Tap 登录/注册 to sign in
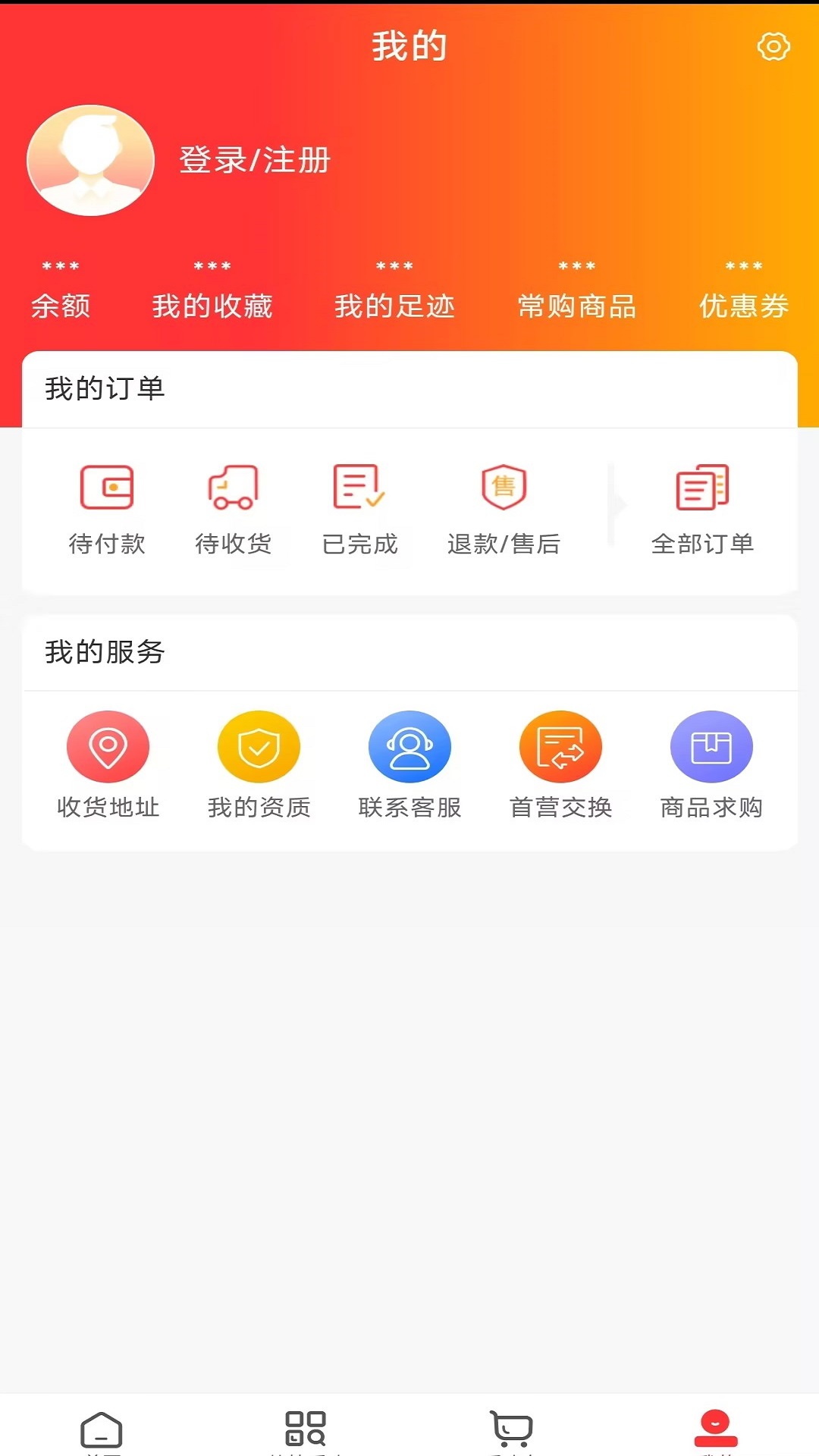Image resolution: width=819 pixels, height=1456 pixels. (x=253, y=160)
